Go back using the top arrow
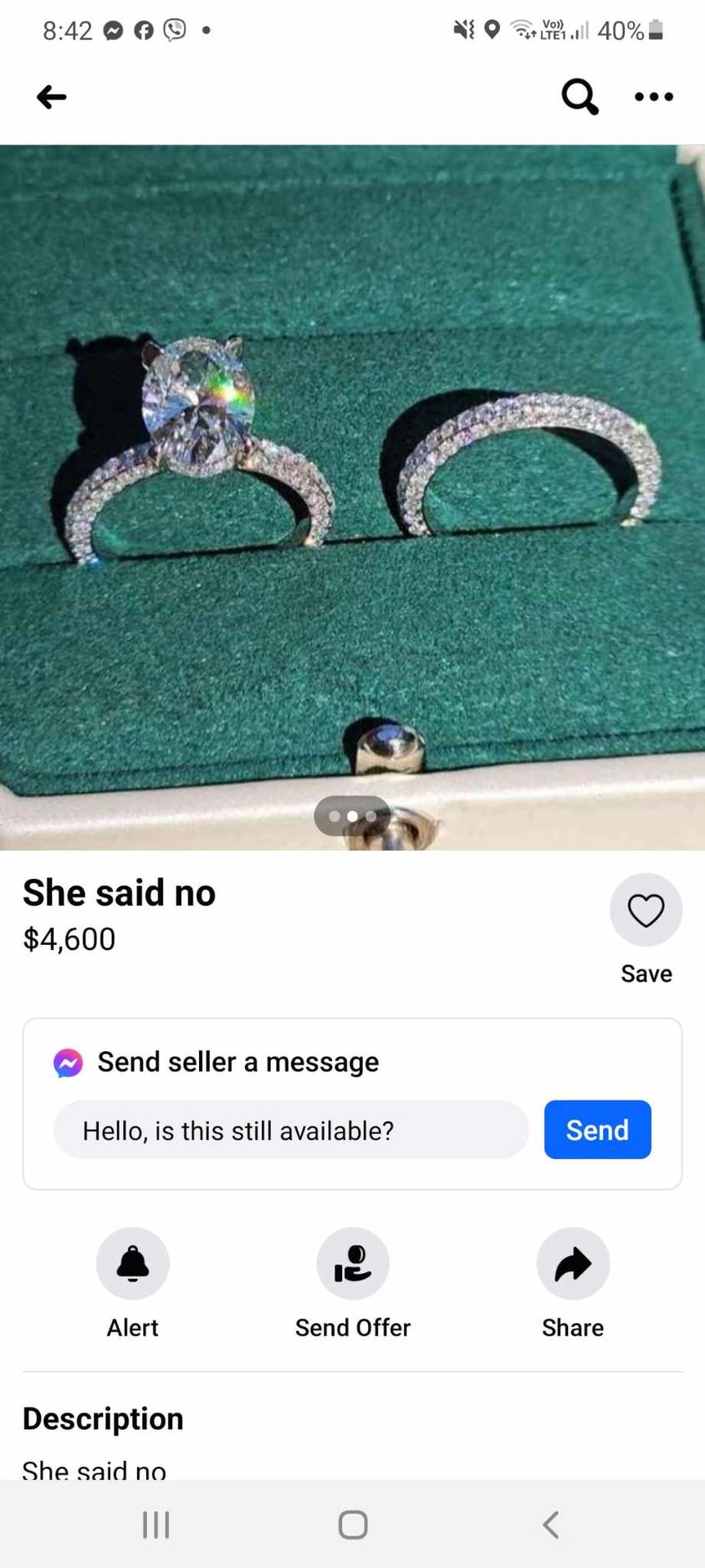Image resolution: width=705 pixels, height=1568 pixels. click(51, 97)
